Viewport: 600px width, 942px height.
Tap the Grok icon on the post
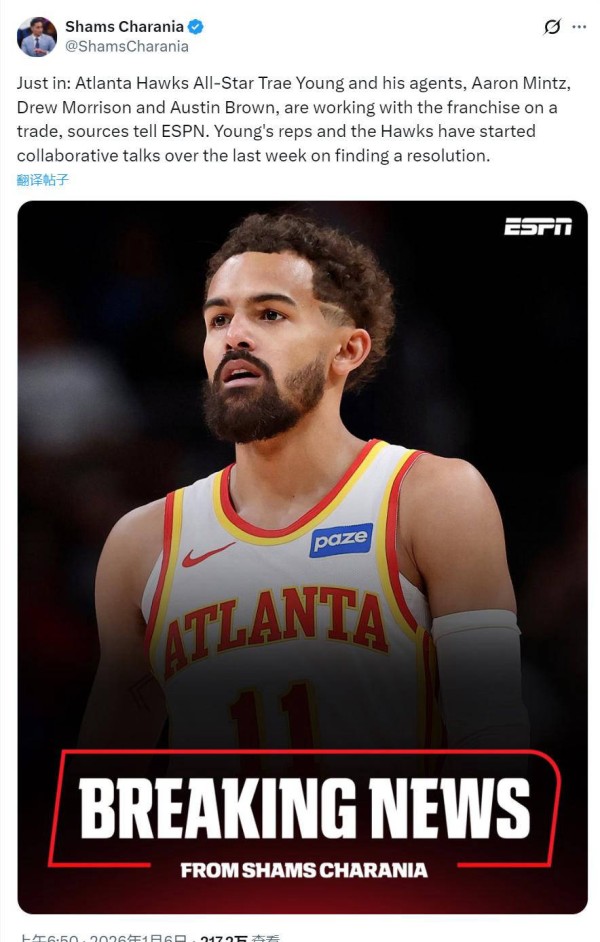(552, 27)
